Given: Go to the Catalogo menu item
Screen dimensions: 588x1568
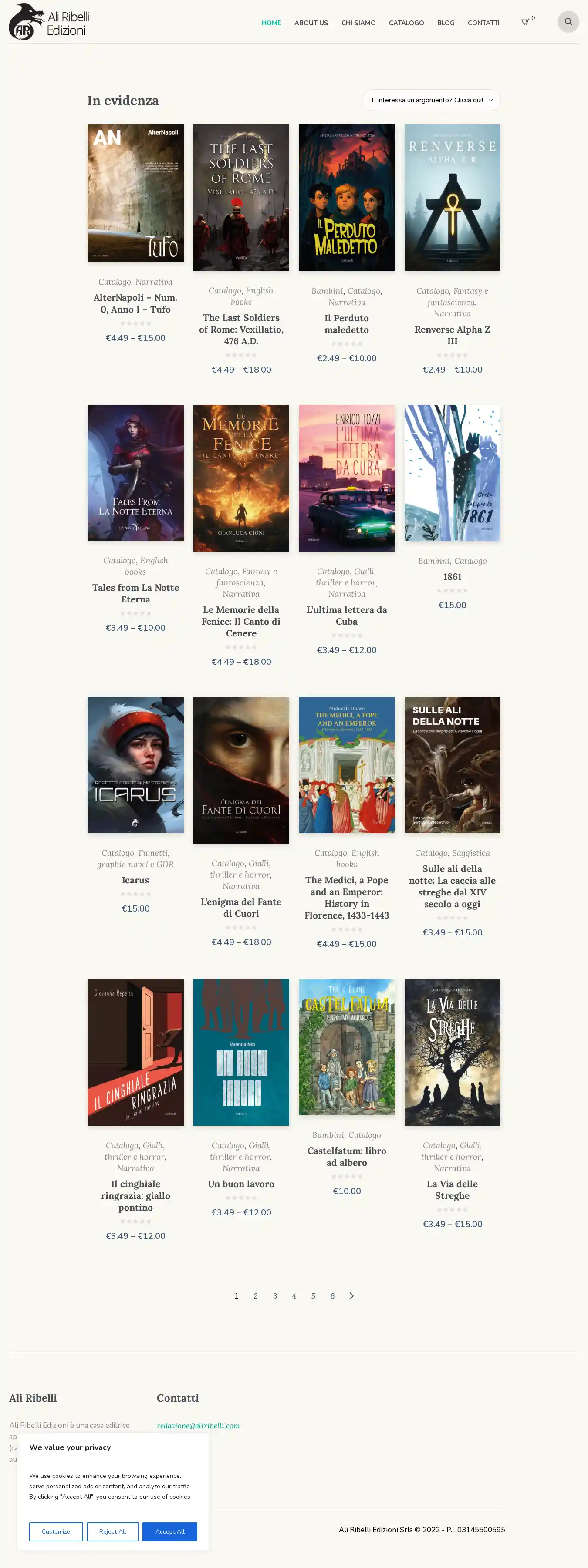Looking at the screenshot, I should pyautogui.click(x=406, y=23).
